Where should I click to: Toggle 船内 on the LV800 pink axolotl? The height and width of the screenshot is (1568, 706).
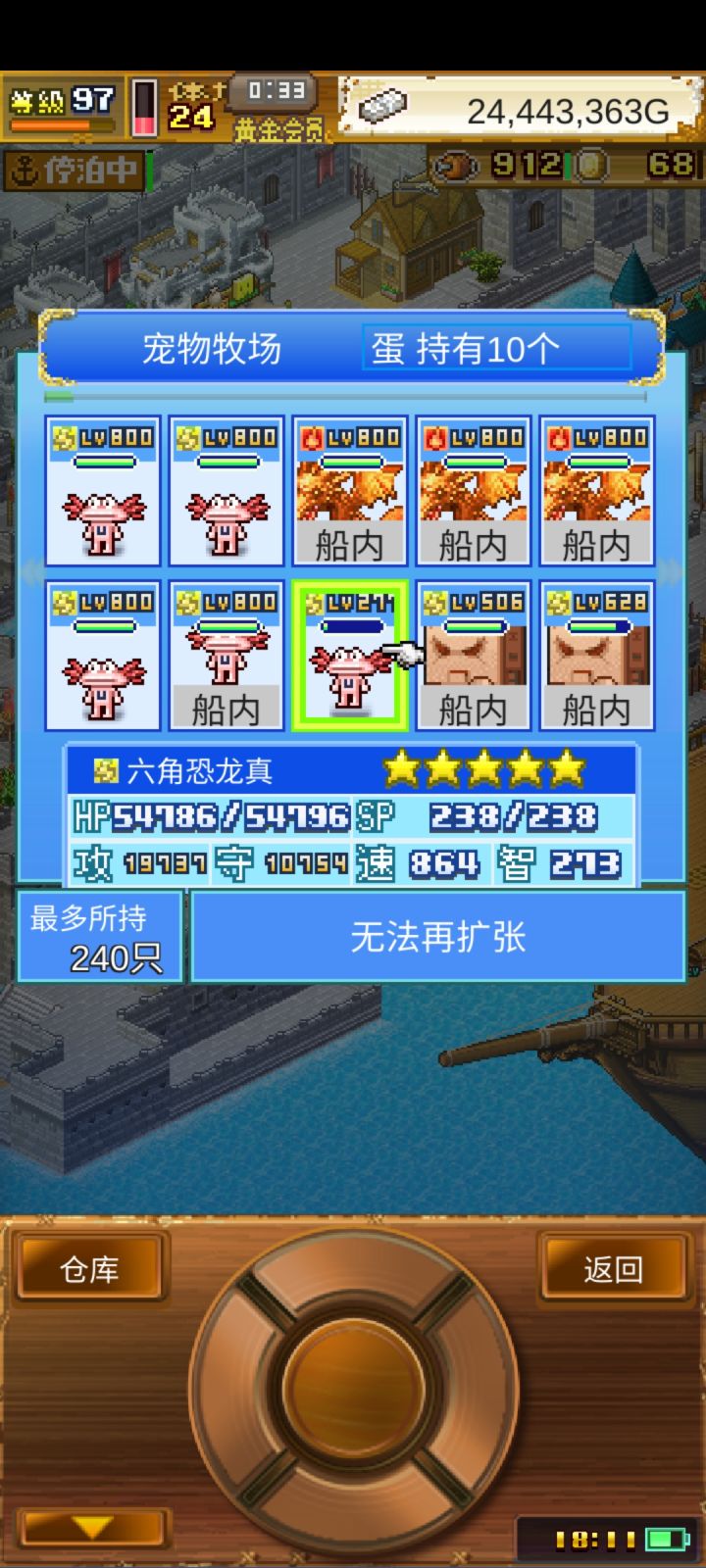point(225,709)
